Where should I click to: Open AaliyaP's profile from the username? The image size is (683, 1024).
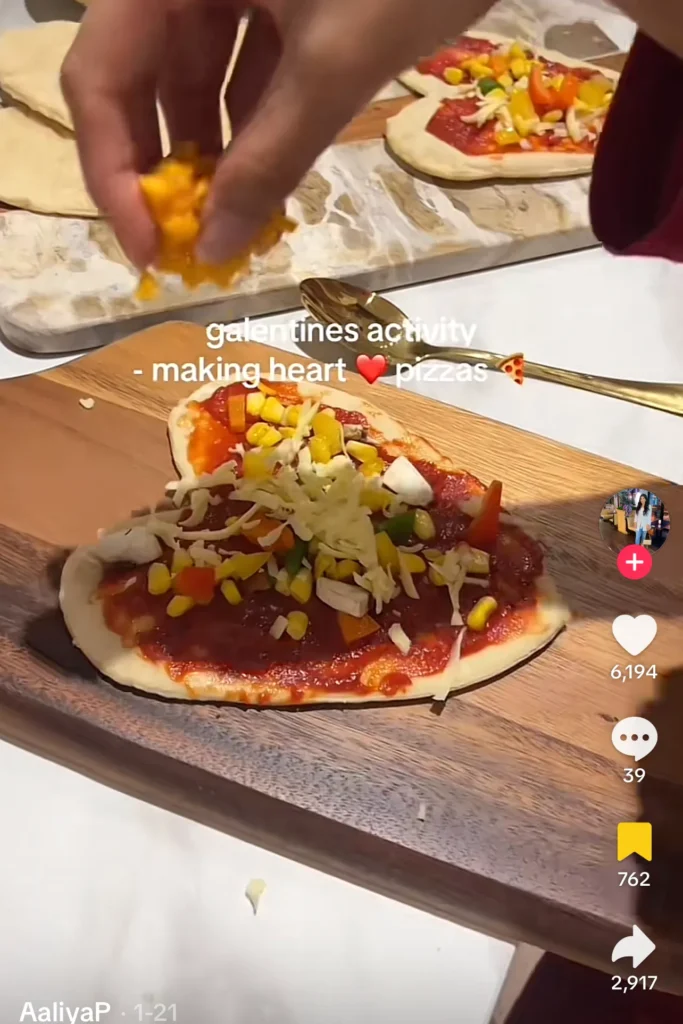pyautogui.click(x=65, y=1011)
